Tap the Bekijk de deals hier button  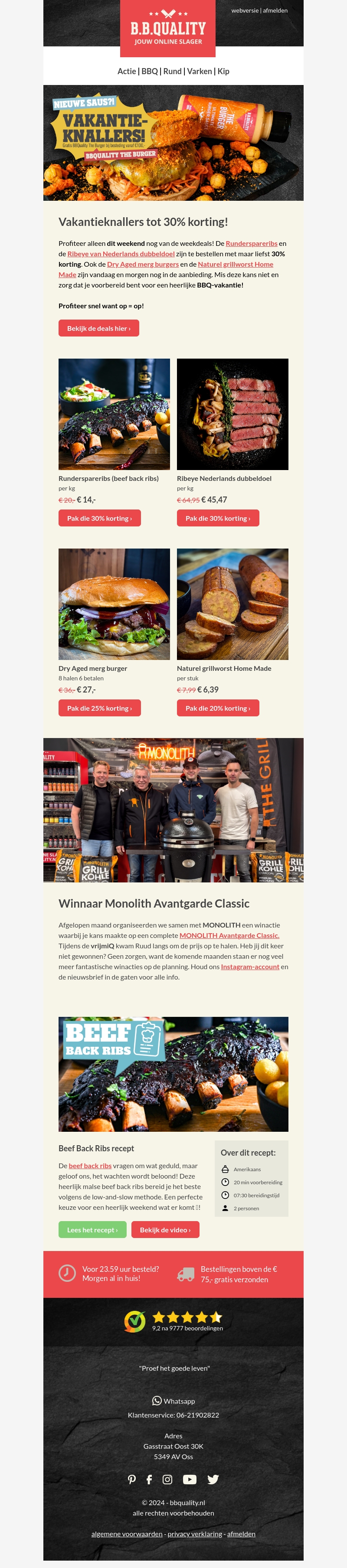pyautogui.click(x=98, y=328)
